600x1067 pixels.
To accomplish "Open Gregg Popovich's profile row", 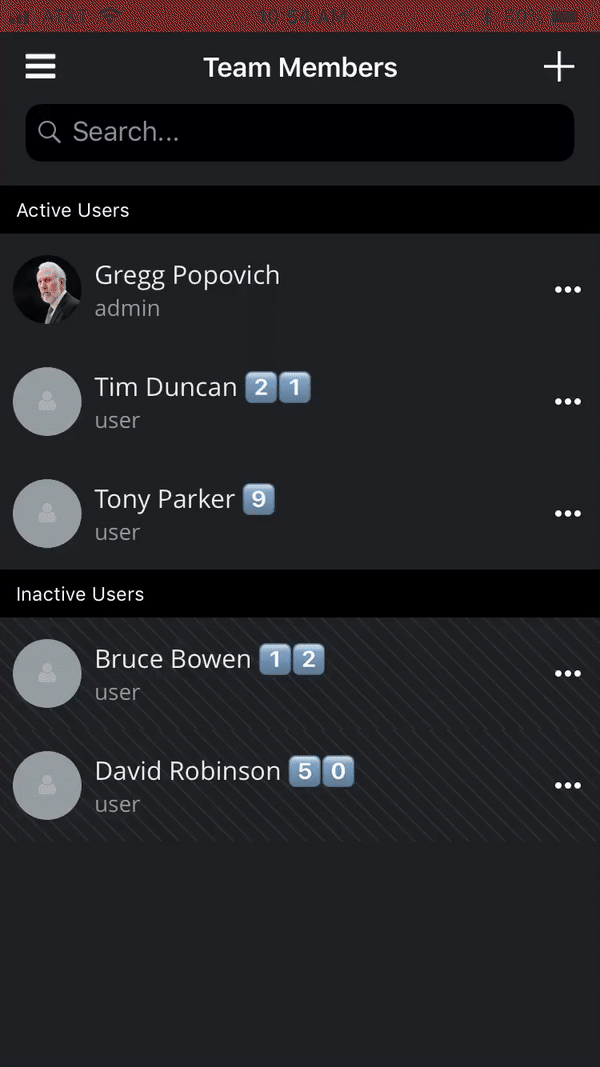I will tap(300, 289).
